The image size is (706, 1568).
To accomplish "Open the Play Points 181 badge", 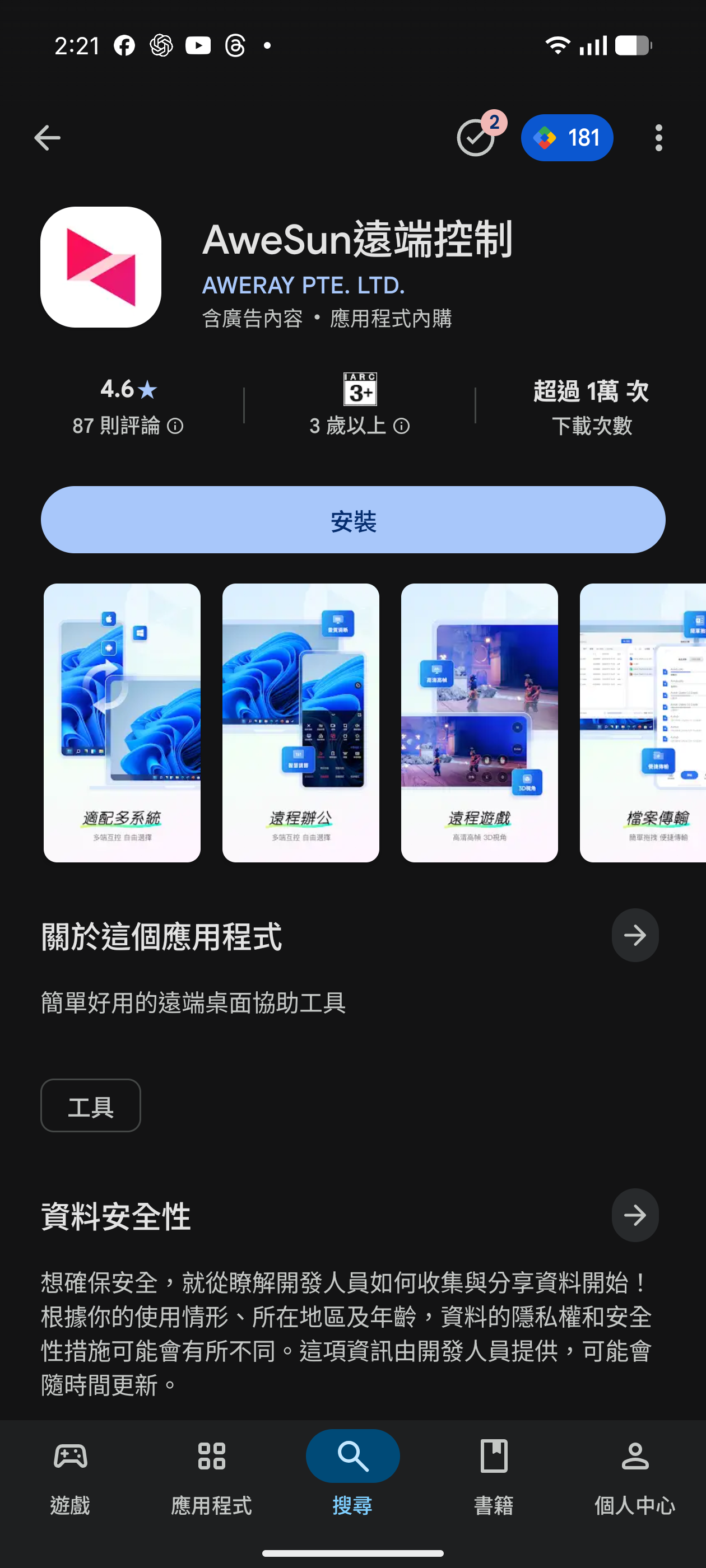I will [x=566, y=138].
